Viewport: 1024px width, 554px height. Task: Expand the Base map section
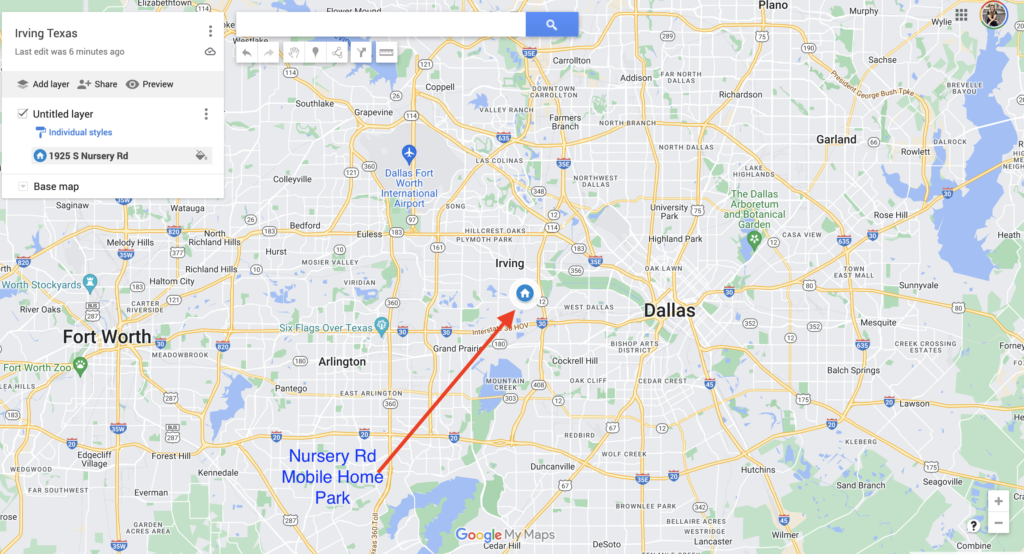[23, 186]
